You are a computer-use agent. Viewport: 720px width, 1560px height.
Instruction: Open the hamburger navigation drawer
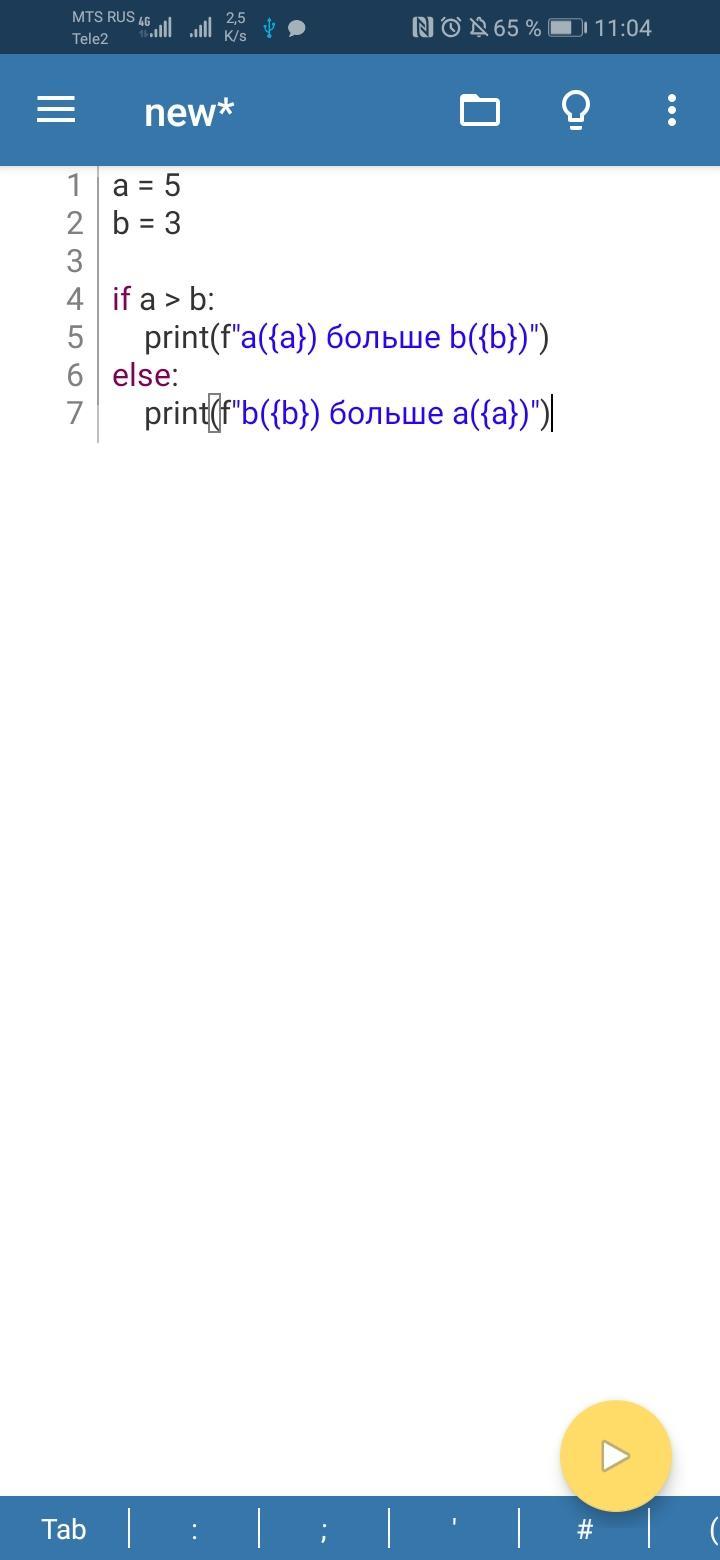(56, 110)
